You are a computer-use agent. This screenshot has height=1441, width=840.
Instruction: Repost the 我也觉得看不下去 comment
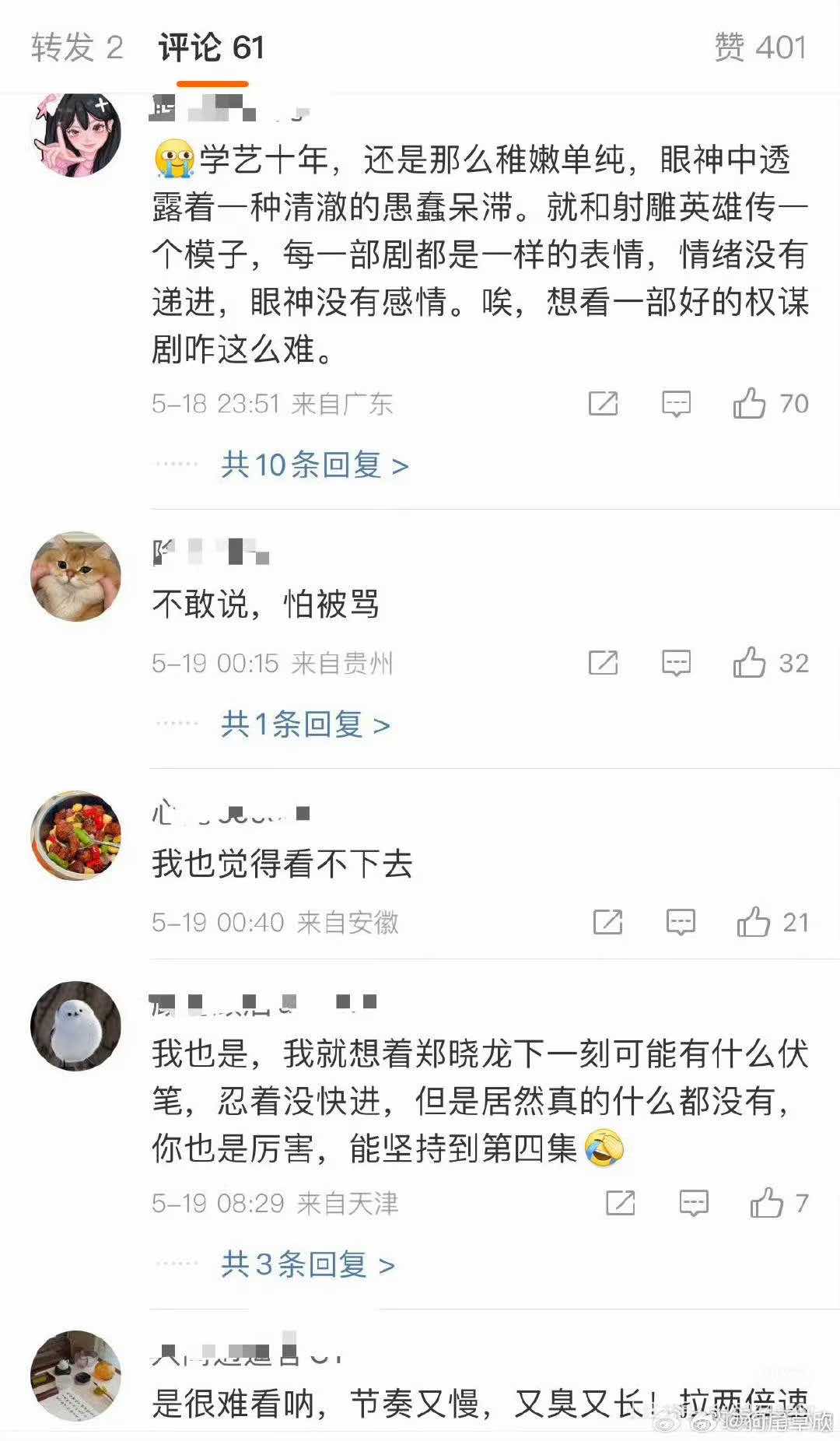coord(607,923)
